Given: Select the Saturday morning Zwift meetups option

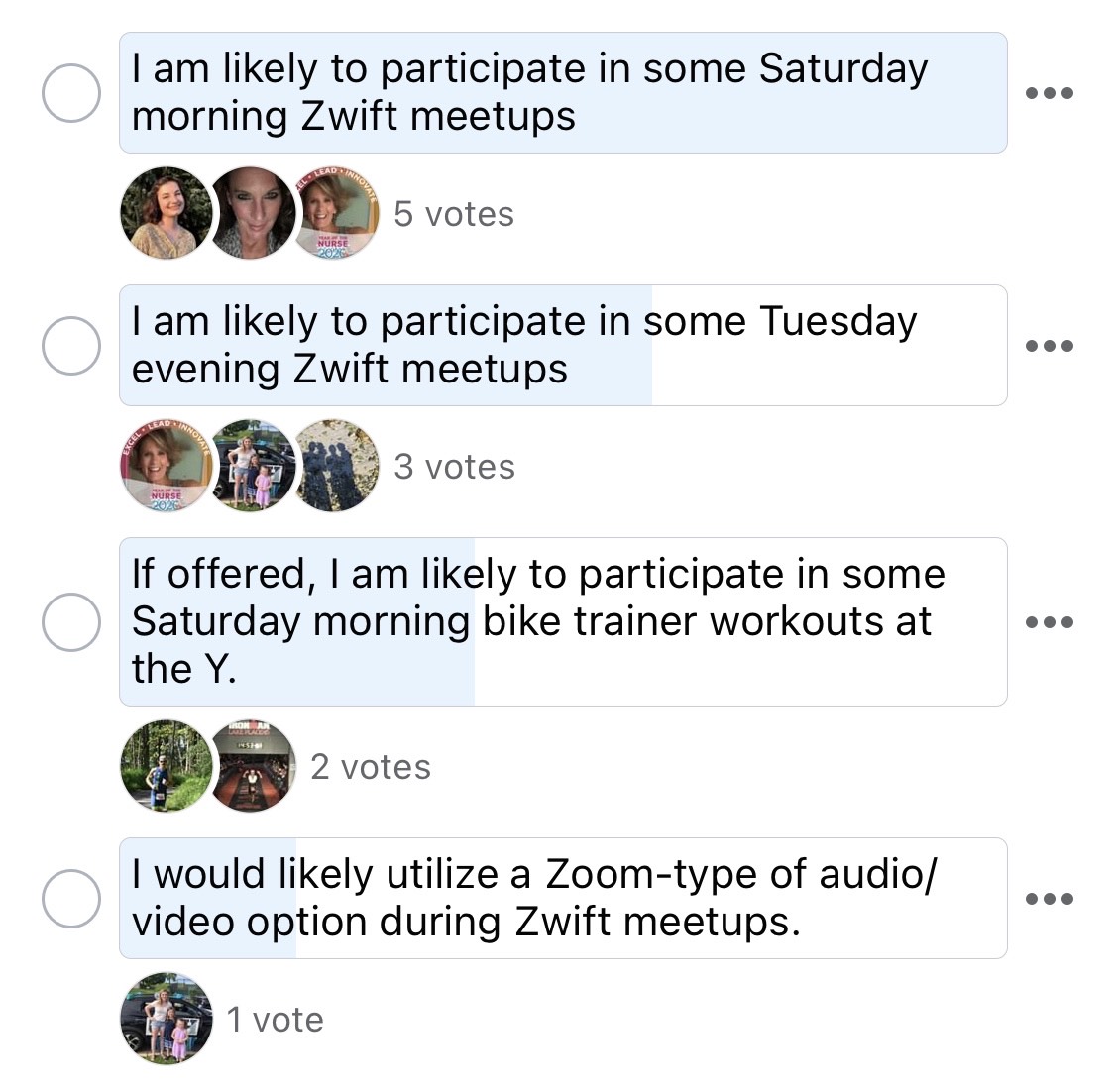Looking at the screenshot, I should (71, 94).
